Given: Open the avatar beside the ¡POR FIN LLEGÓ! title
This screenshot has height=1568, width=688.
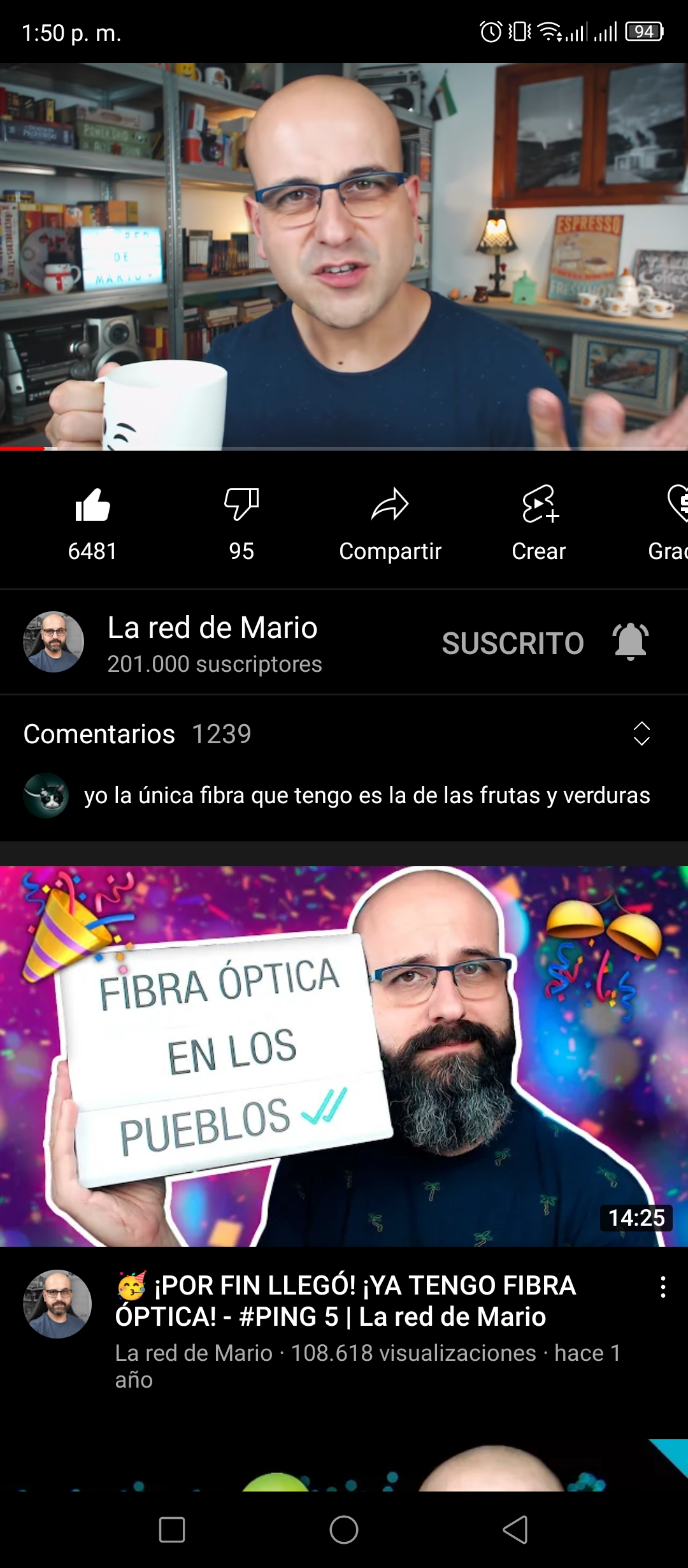Looking at the screenshot, I should (57, 1304).
